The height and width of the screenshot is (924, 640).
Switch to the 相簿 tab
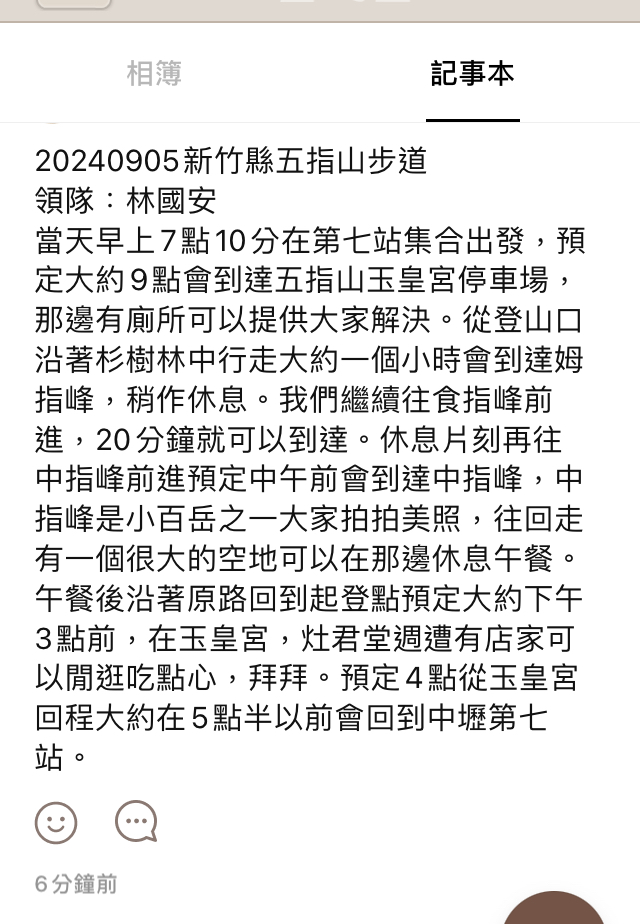click(154, 73)
